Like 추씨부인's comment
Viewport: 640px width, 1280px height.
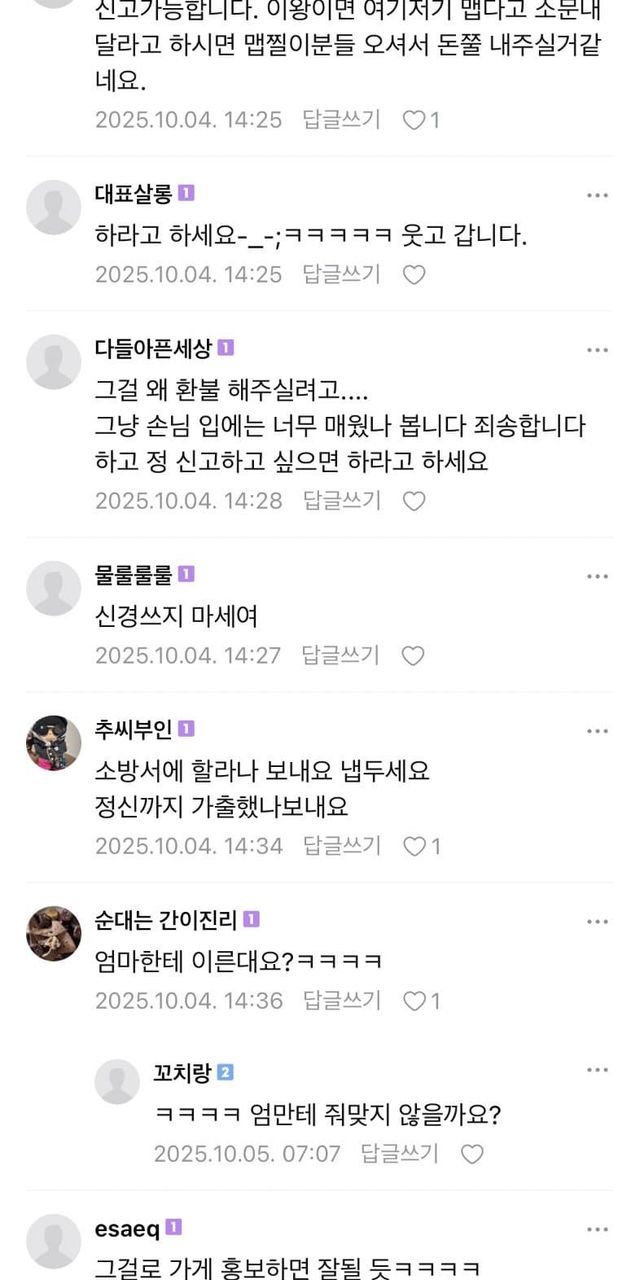[x=414, y=846]
